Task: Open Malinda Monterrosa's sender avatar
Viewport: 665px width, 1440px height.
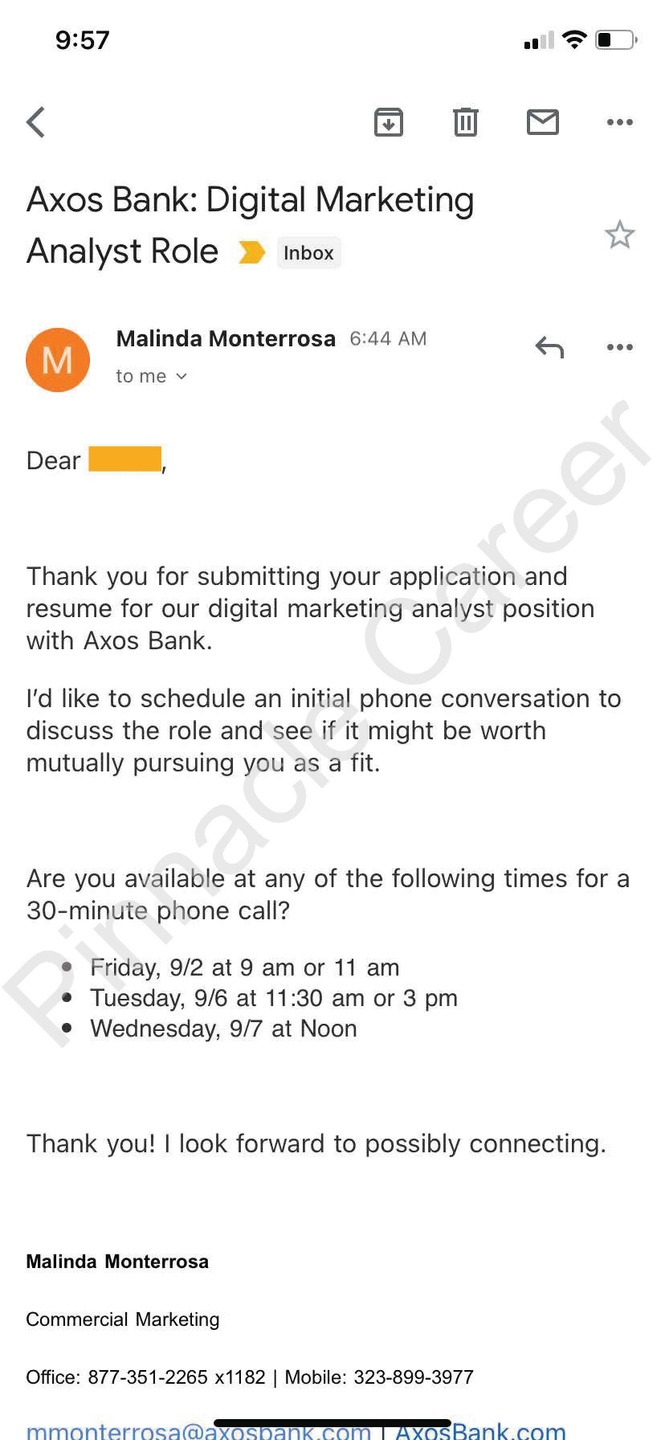Action: (x=58, y=360)
